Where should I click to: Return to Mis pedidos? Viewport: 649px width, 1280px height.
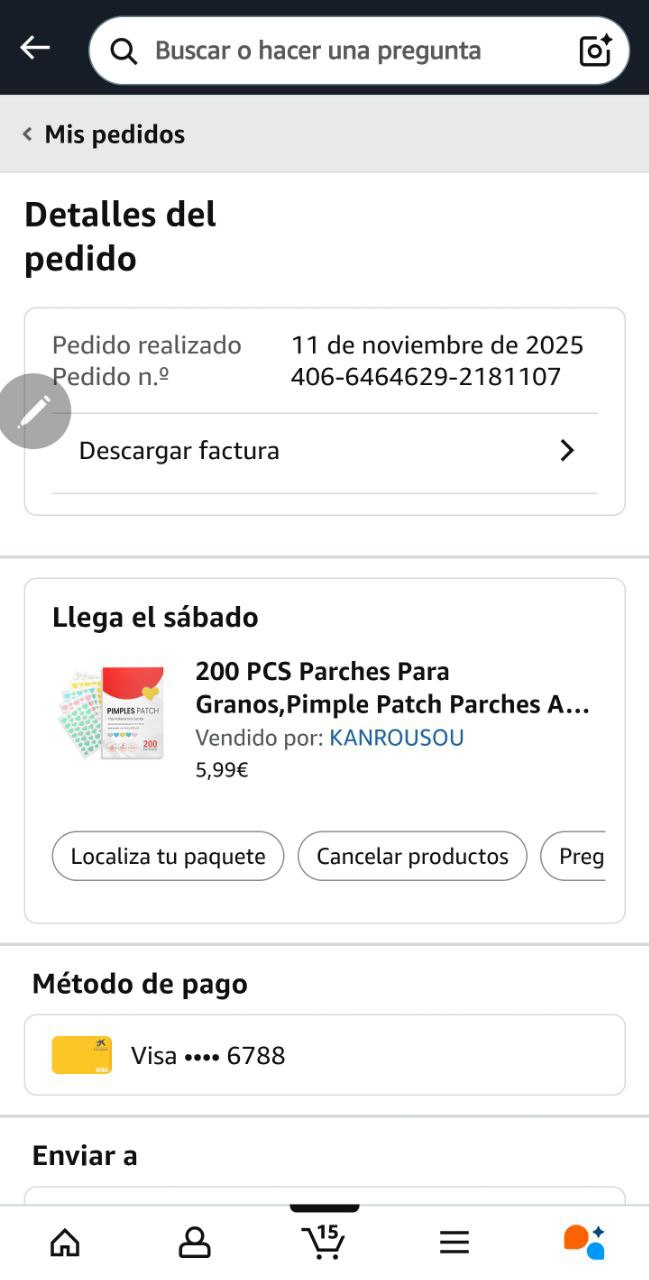(104, 134)
